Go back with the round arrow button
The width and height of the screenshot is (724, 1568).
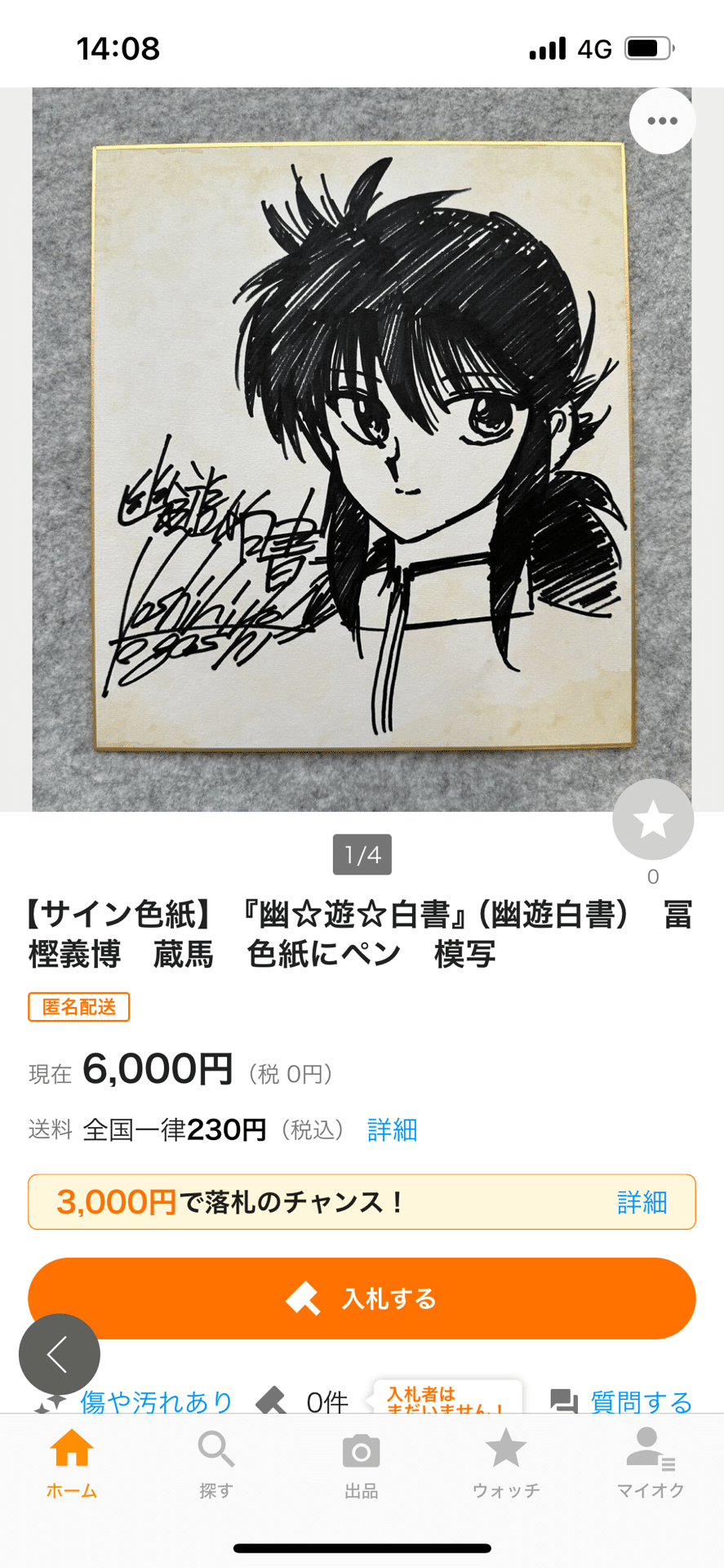point(60,1354)
